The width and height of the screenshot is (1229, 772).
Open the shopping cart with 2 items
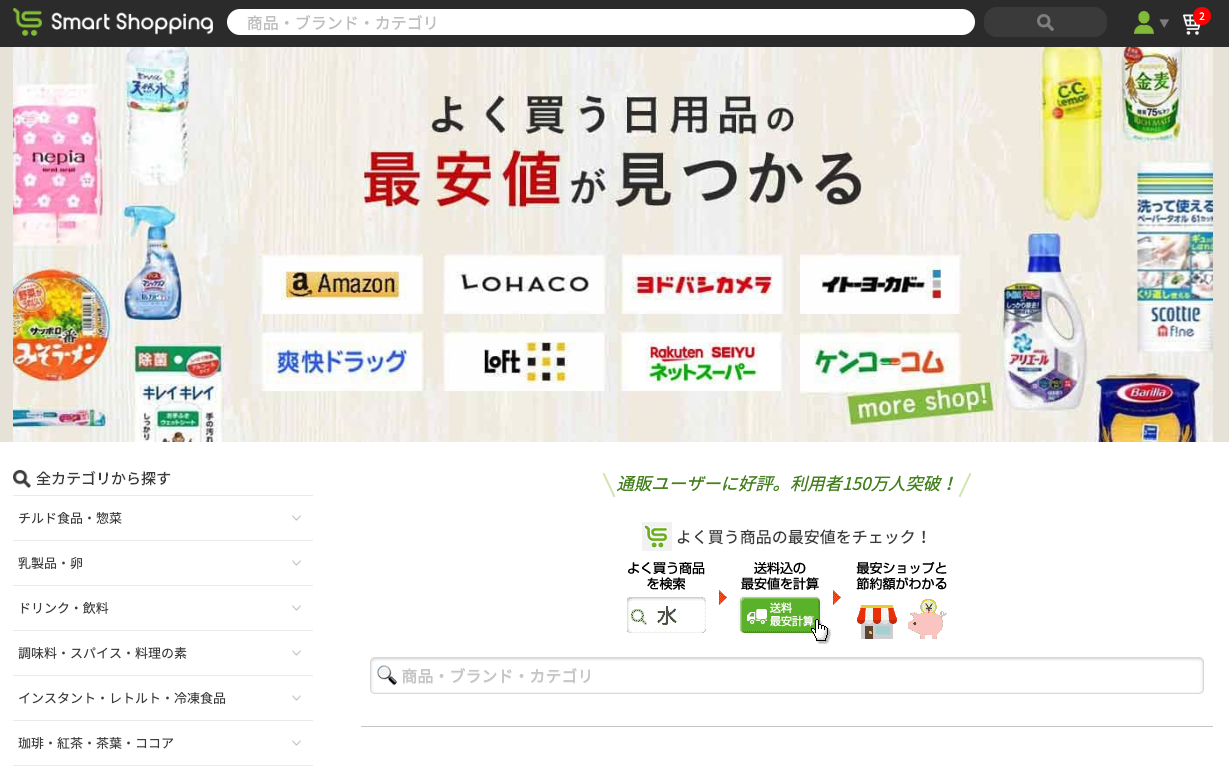pyautogui.click(x=1193, y=23)
